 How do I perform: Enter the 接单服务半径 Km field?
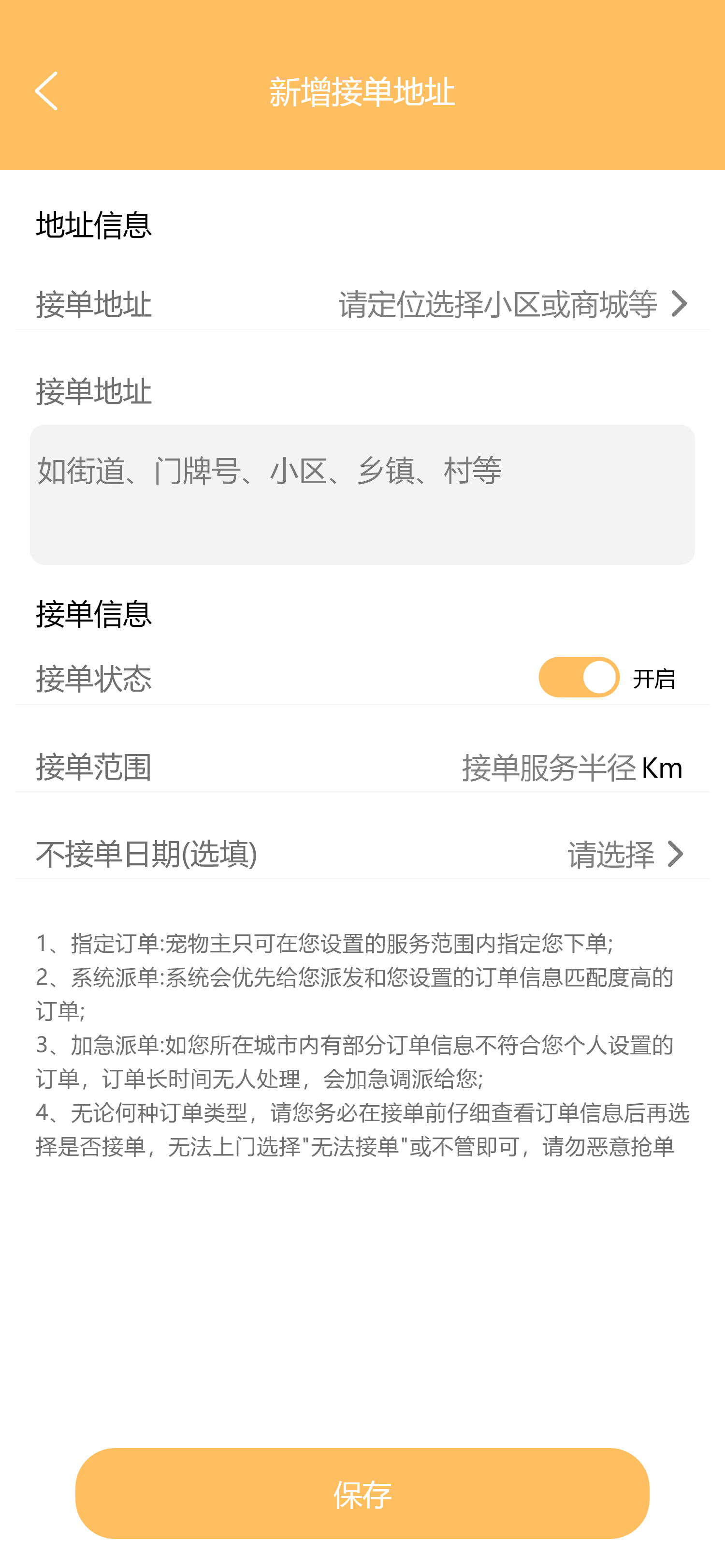click(x=548, y=767)
